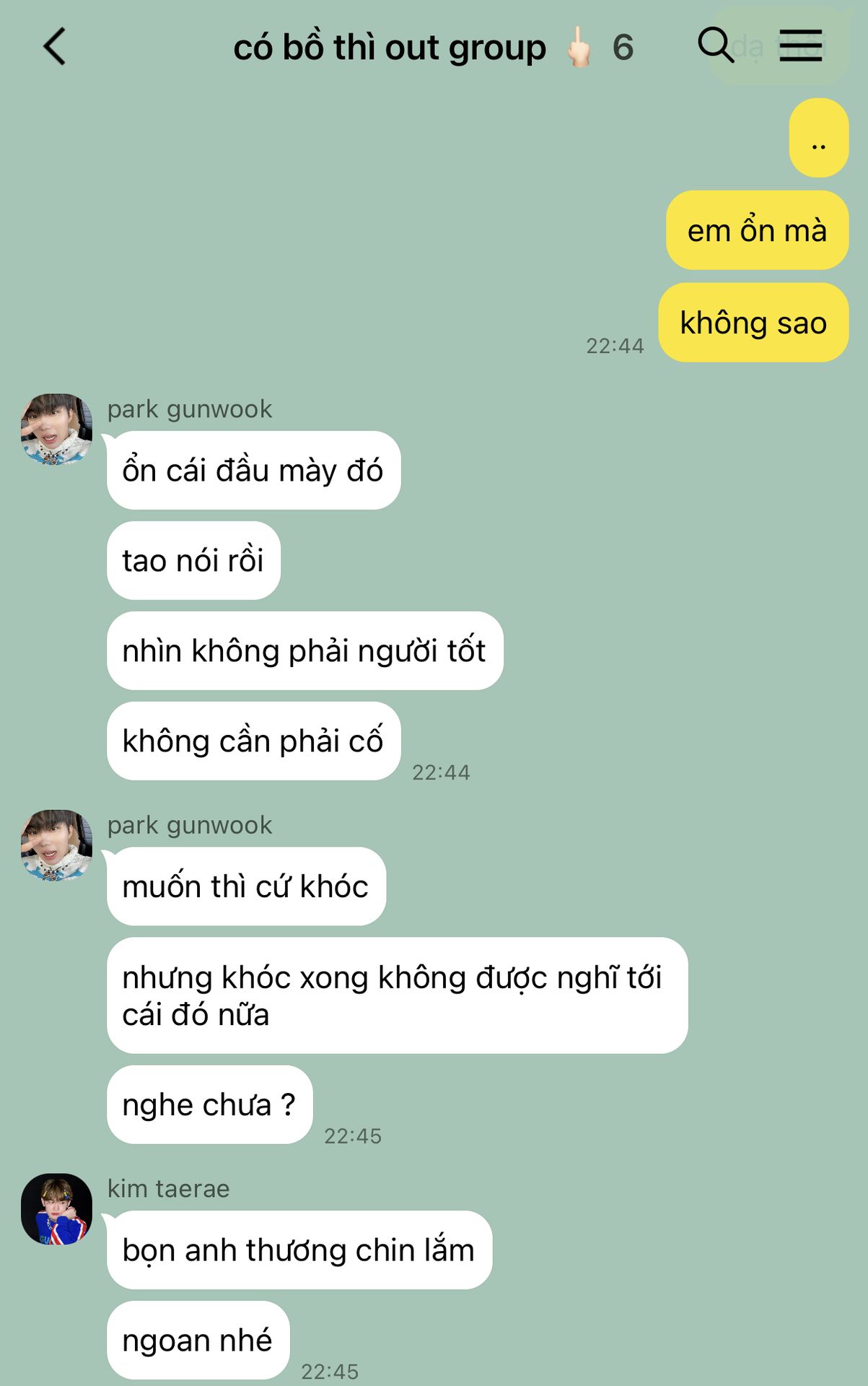Open park gunwook's avatar above "muốn thì cứ khóc"

[x=56, y=845]
